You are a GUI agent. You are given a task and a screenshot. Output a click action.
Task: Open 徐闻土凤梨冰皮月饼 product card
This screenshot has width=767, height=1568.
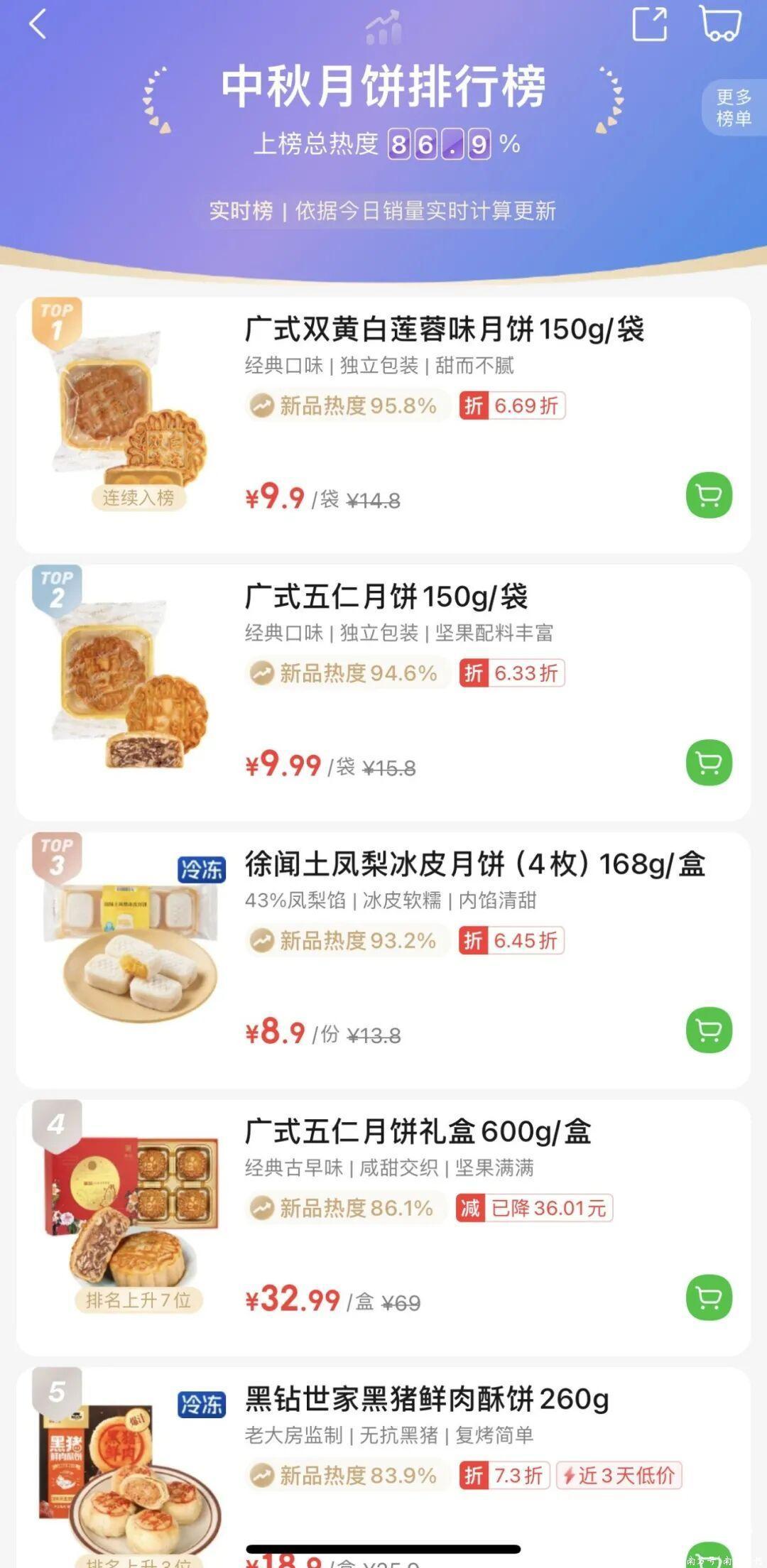click(x=474, y=864)
